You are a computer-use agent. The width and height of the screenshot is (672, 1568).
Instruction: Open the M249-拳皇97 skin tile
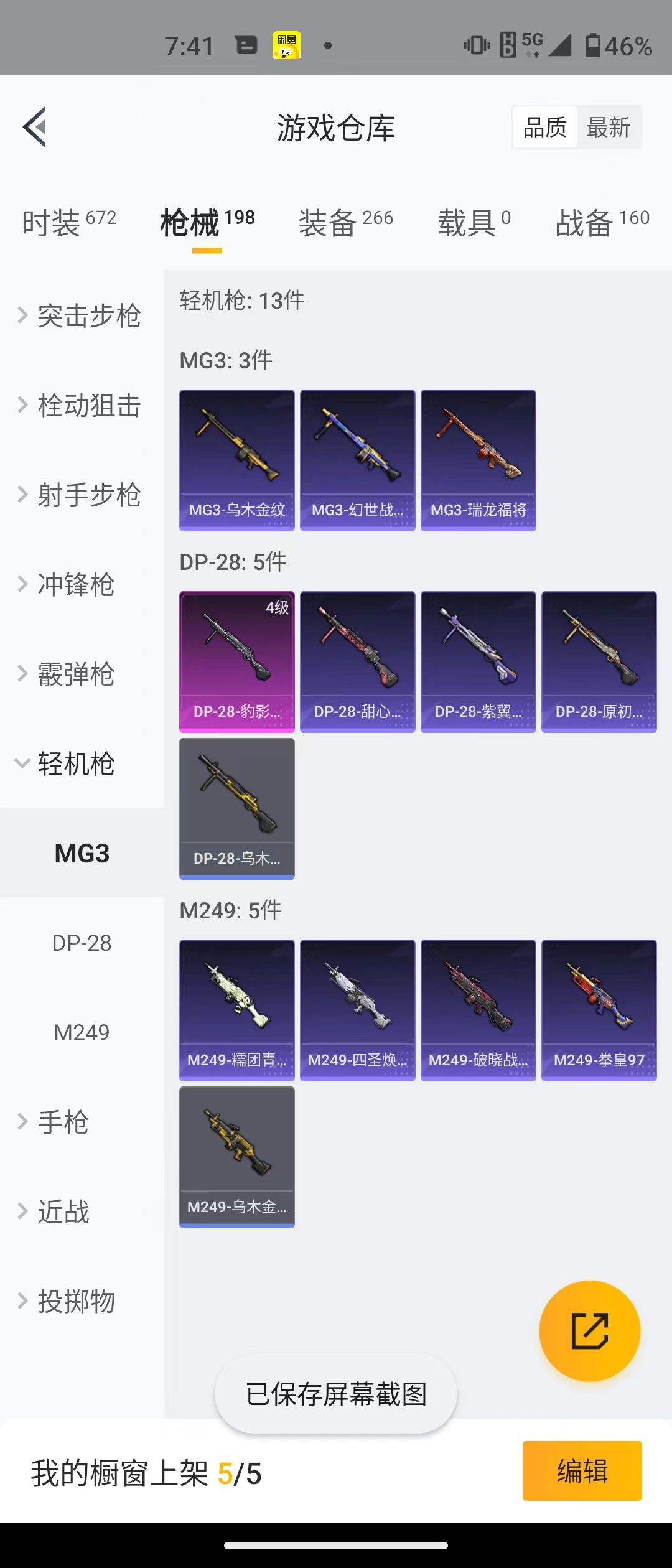coord(599,1010)
